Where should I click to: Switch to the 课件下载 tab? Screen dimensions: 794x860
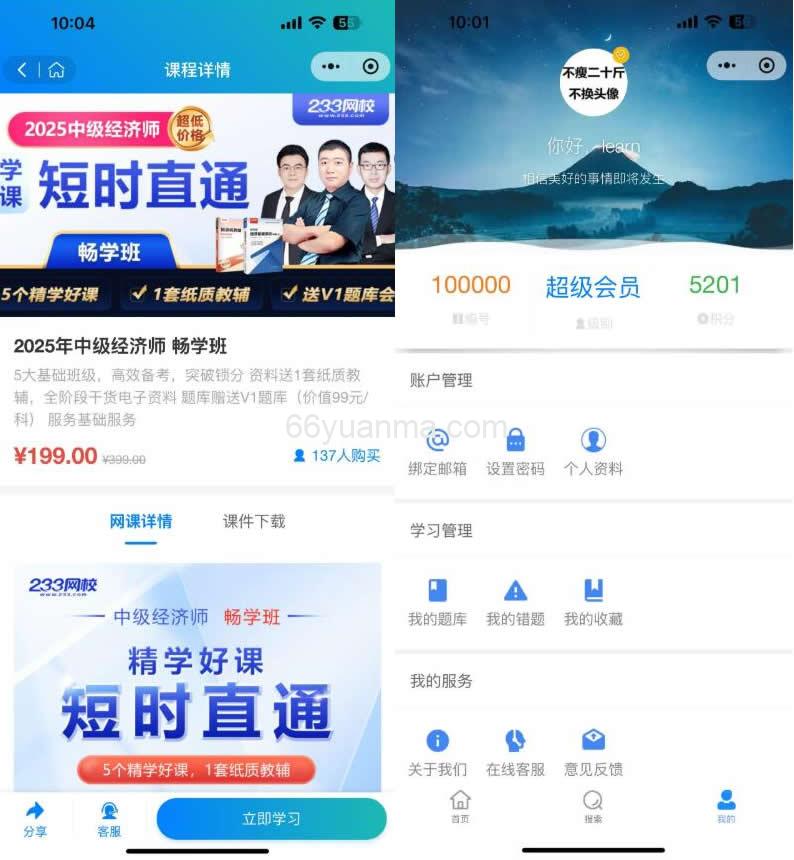point(253,522)
